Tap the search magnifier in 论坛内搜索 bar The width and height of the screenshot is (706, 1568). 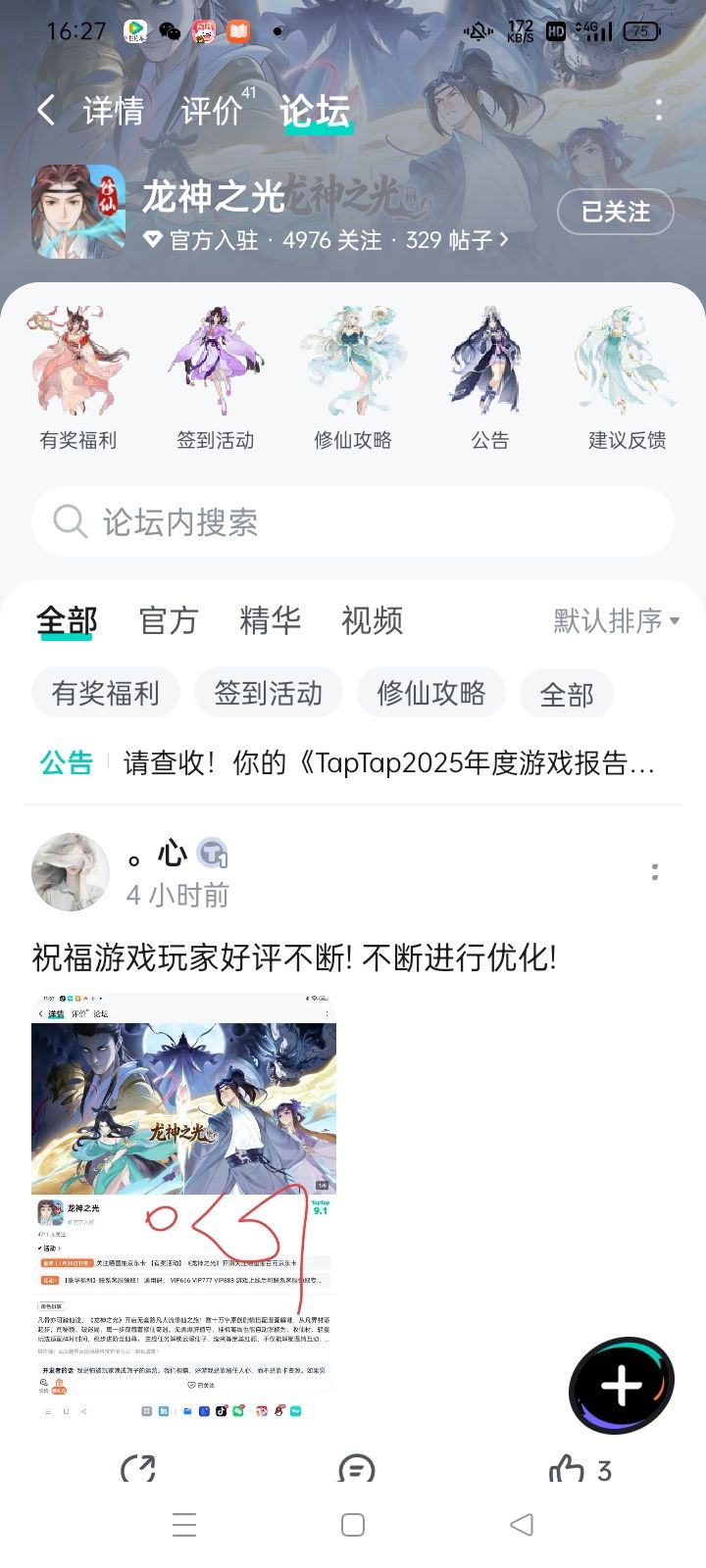pyautogui.click(x=69, y=521)
